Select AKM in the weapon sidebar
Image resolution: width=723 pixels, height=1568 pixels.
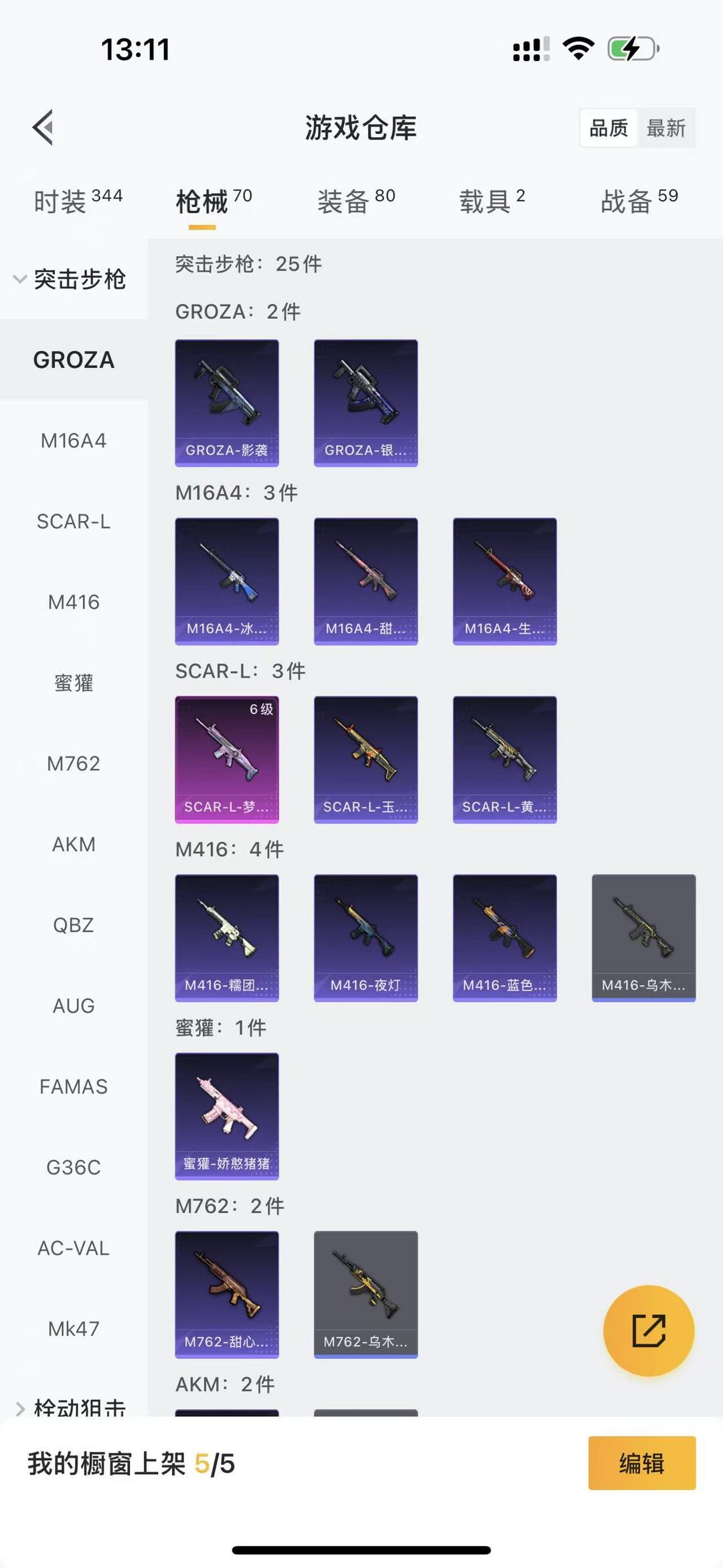[74, 844]
